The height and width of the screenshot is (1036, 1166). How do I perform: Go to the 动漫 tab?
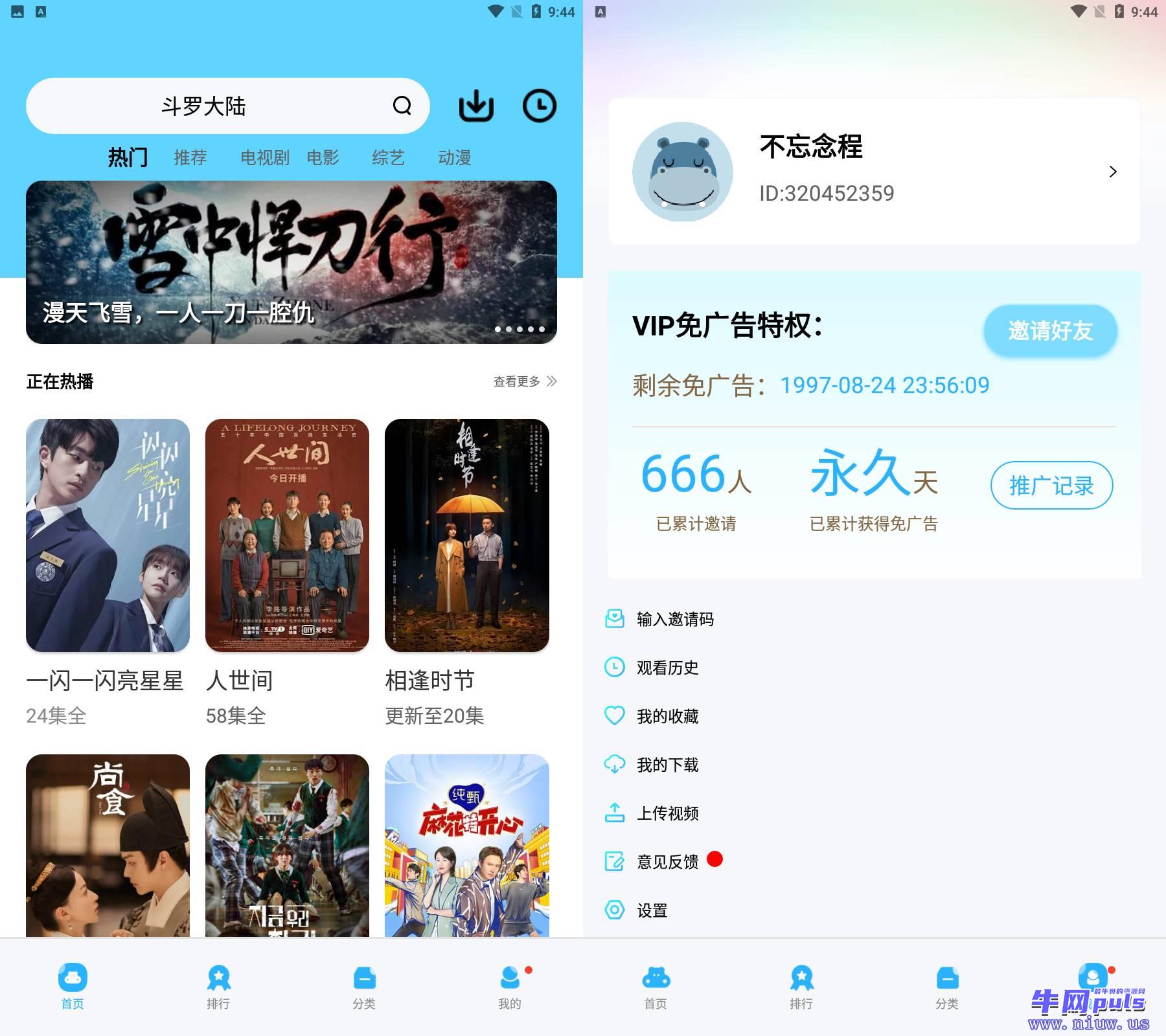(x=454, y=157)
